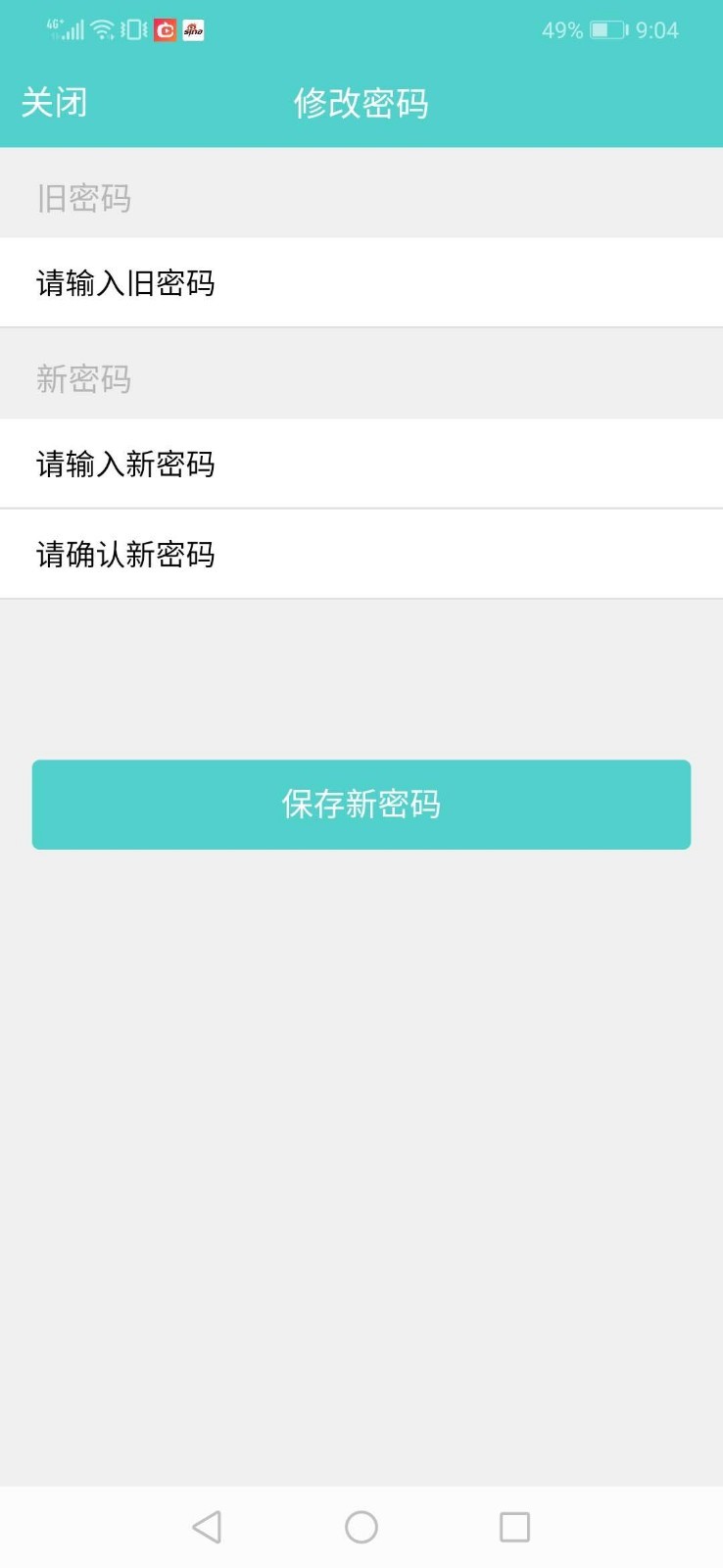
Task: Tap the empty gray area below the save button
Action: coord(361,1127)
